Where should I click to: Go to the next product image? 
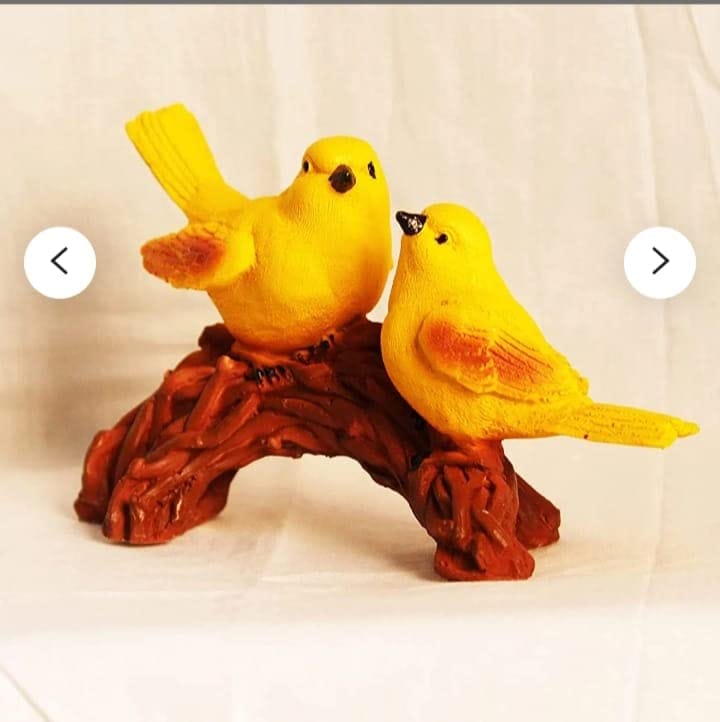(x=659, y=262)
